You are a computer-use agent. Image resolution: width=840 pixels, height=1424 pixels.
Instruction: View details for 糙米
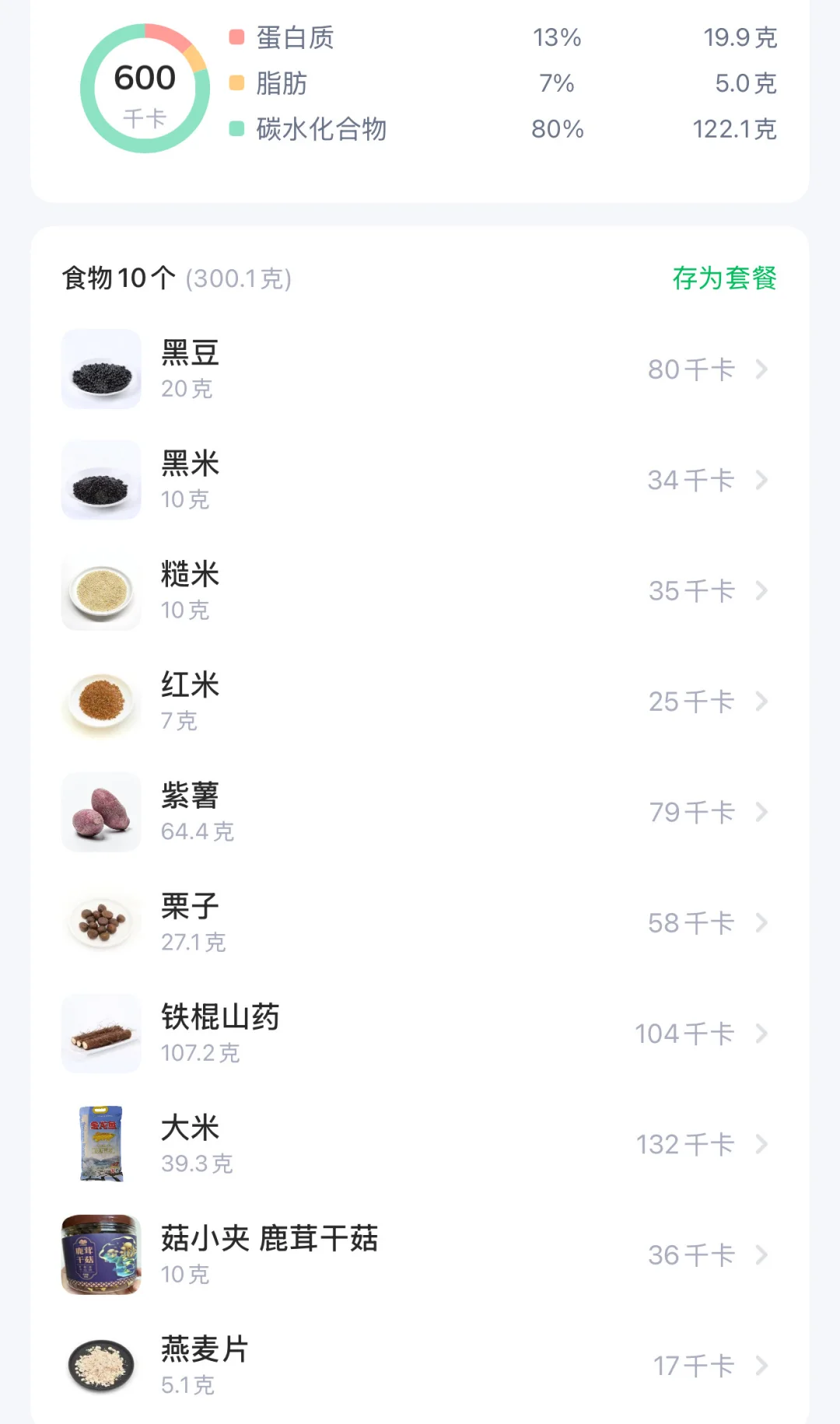418,591
